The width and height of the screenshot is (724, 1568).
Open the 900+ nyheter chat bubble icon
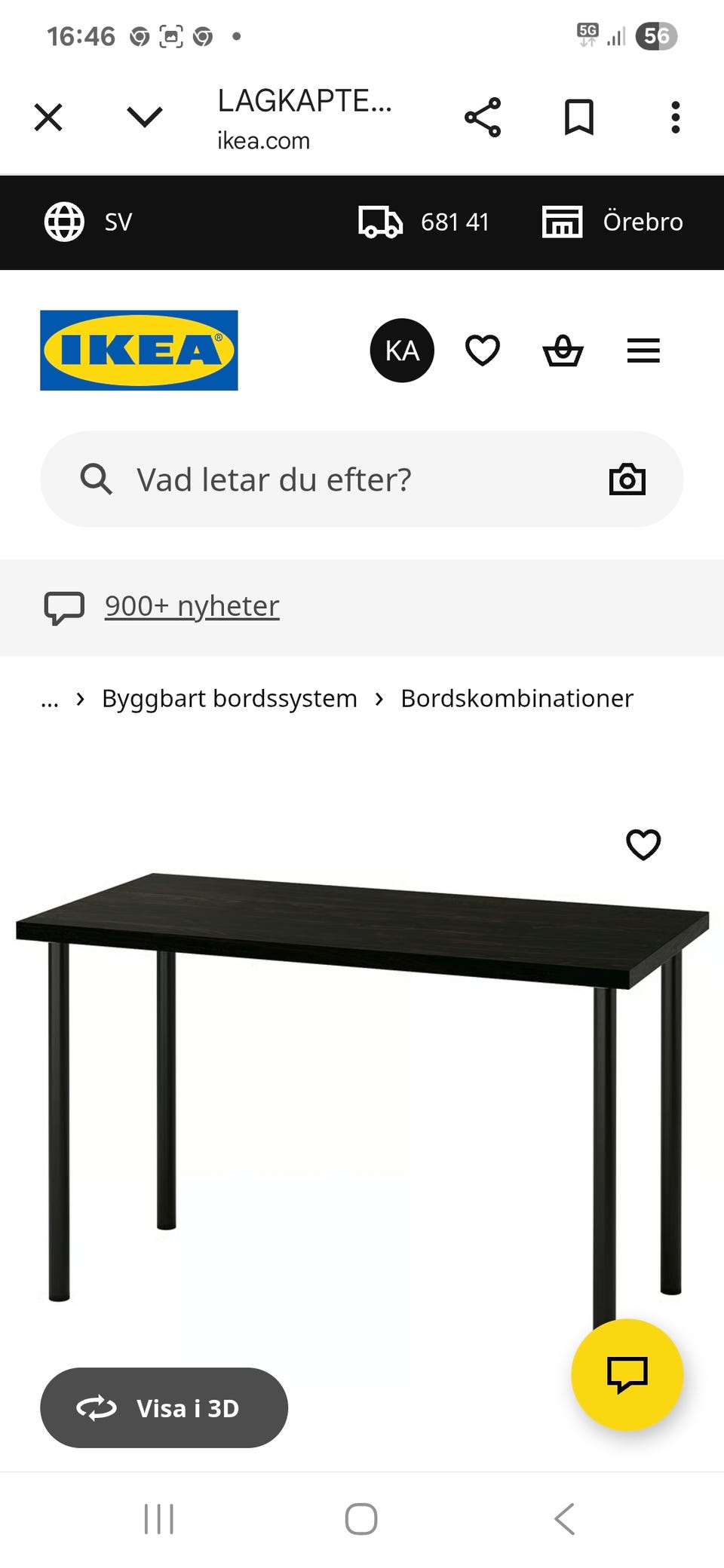click(x=66, y=605)
